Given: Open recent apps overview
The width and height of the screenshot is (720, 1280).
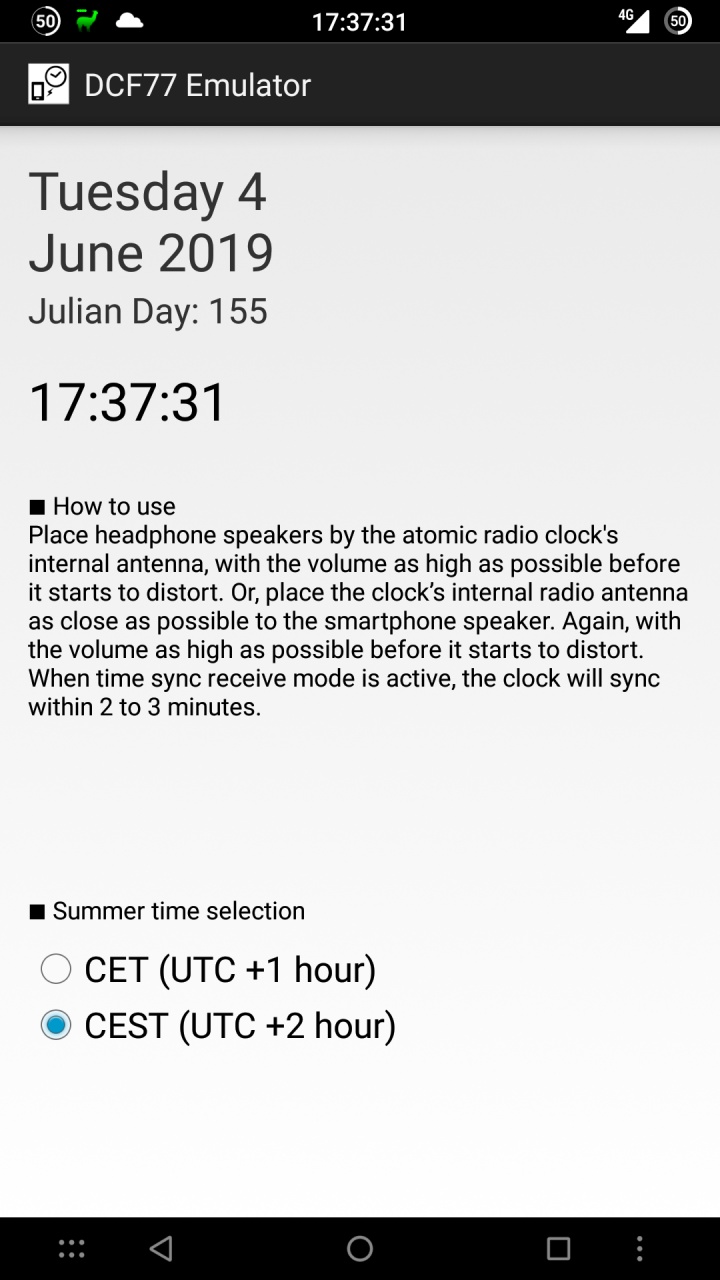Looking at the screenshot, I should tap(558, 1248).
